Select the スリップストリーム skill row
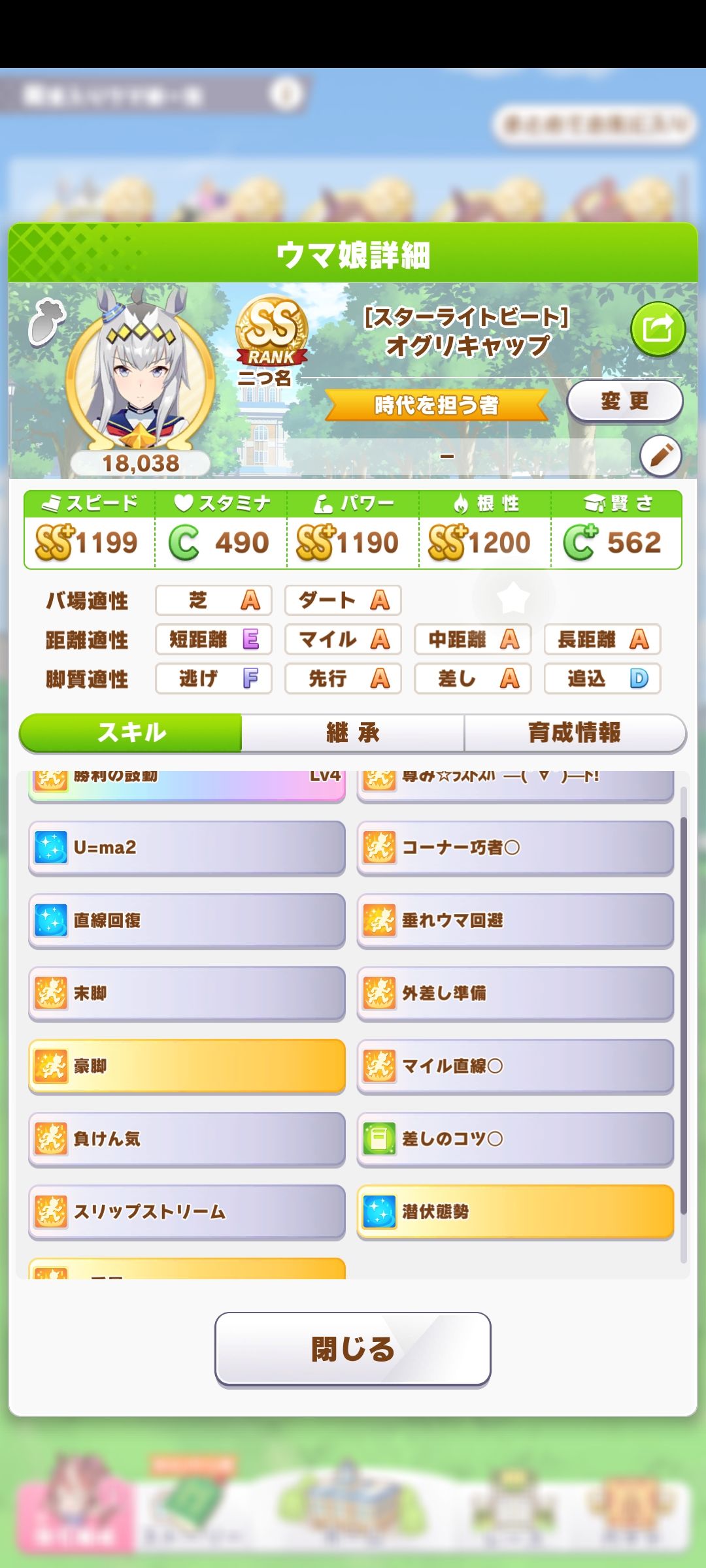706x1568 pixels. tap(186, 1210)
